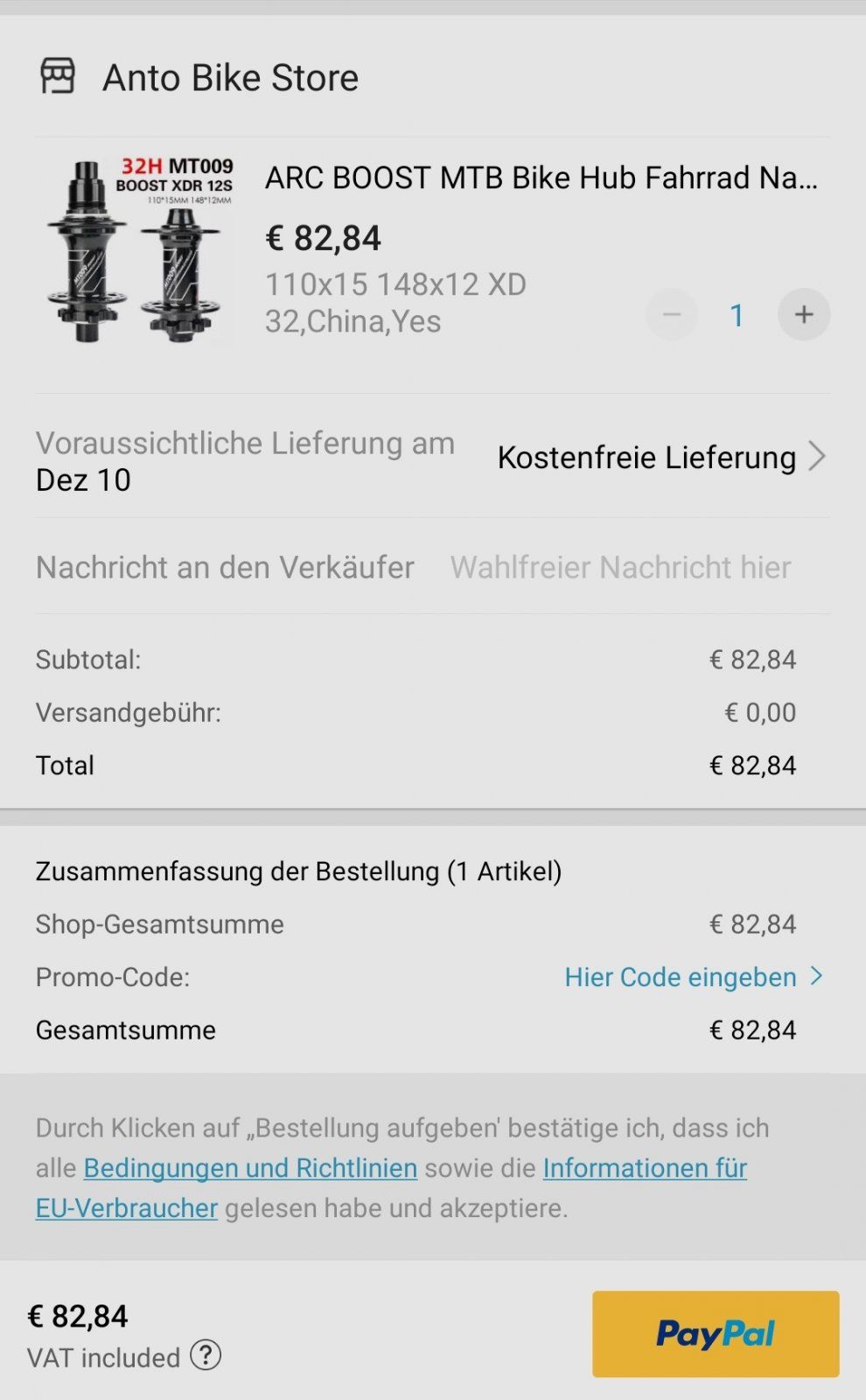Open the ARC BOOST hub product image

138,250
